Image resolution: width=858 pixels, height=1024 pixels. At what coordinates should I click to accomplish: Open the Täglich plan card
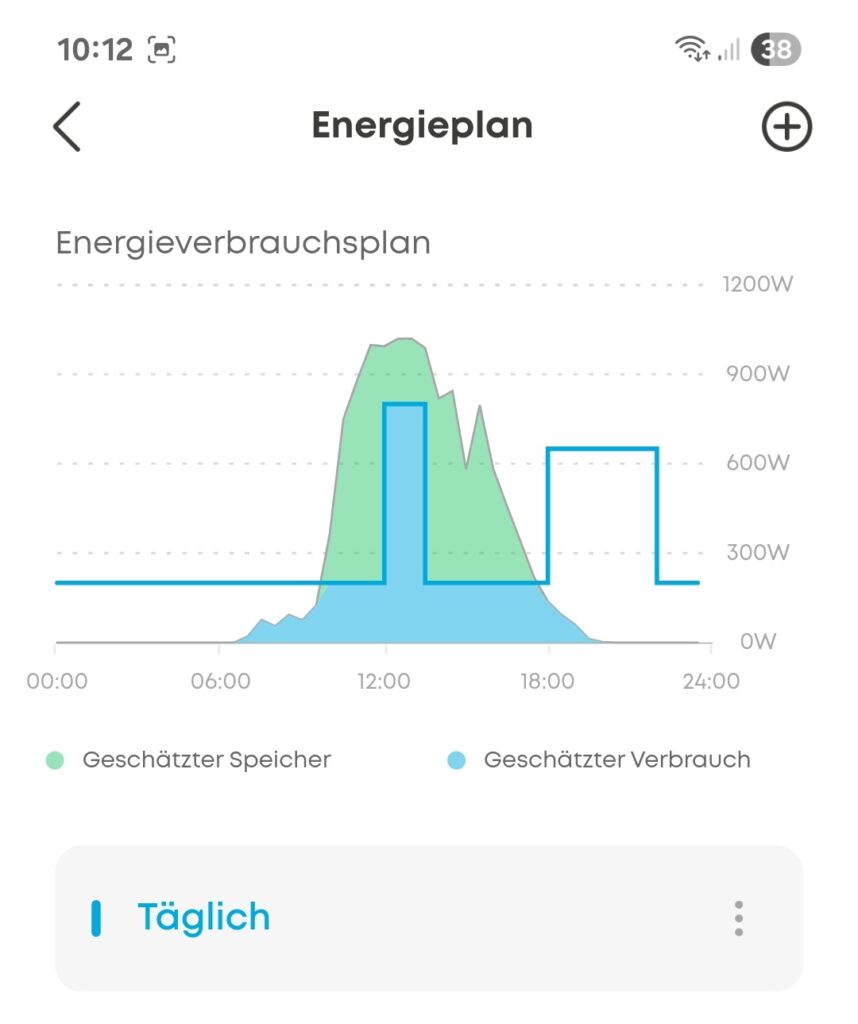point(400,917)
